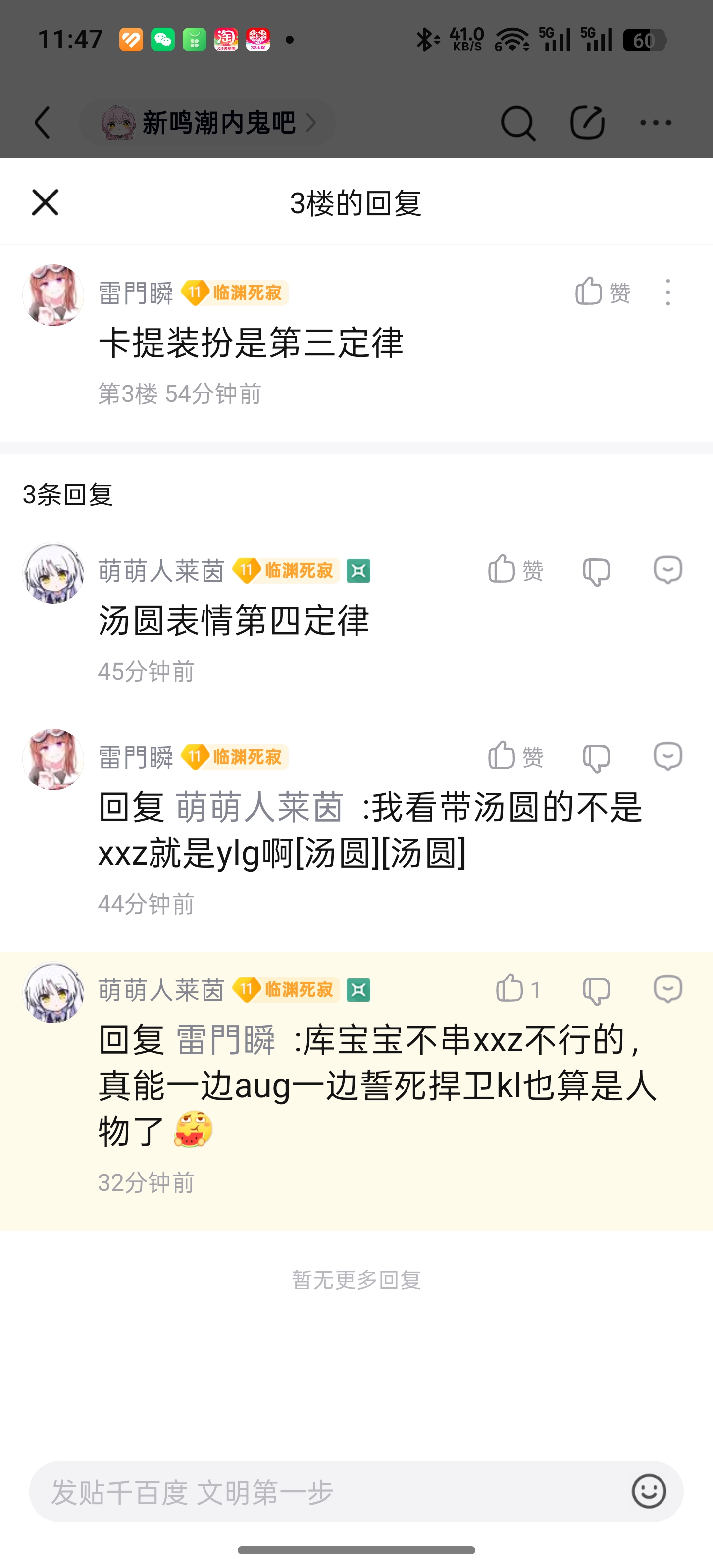Viewport: 713px width, 1568px height.
Task: Reply to the highlighted comment from 32分钟前
Action: coord(668,989)
